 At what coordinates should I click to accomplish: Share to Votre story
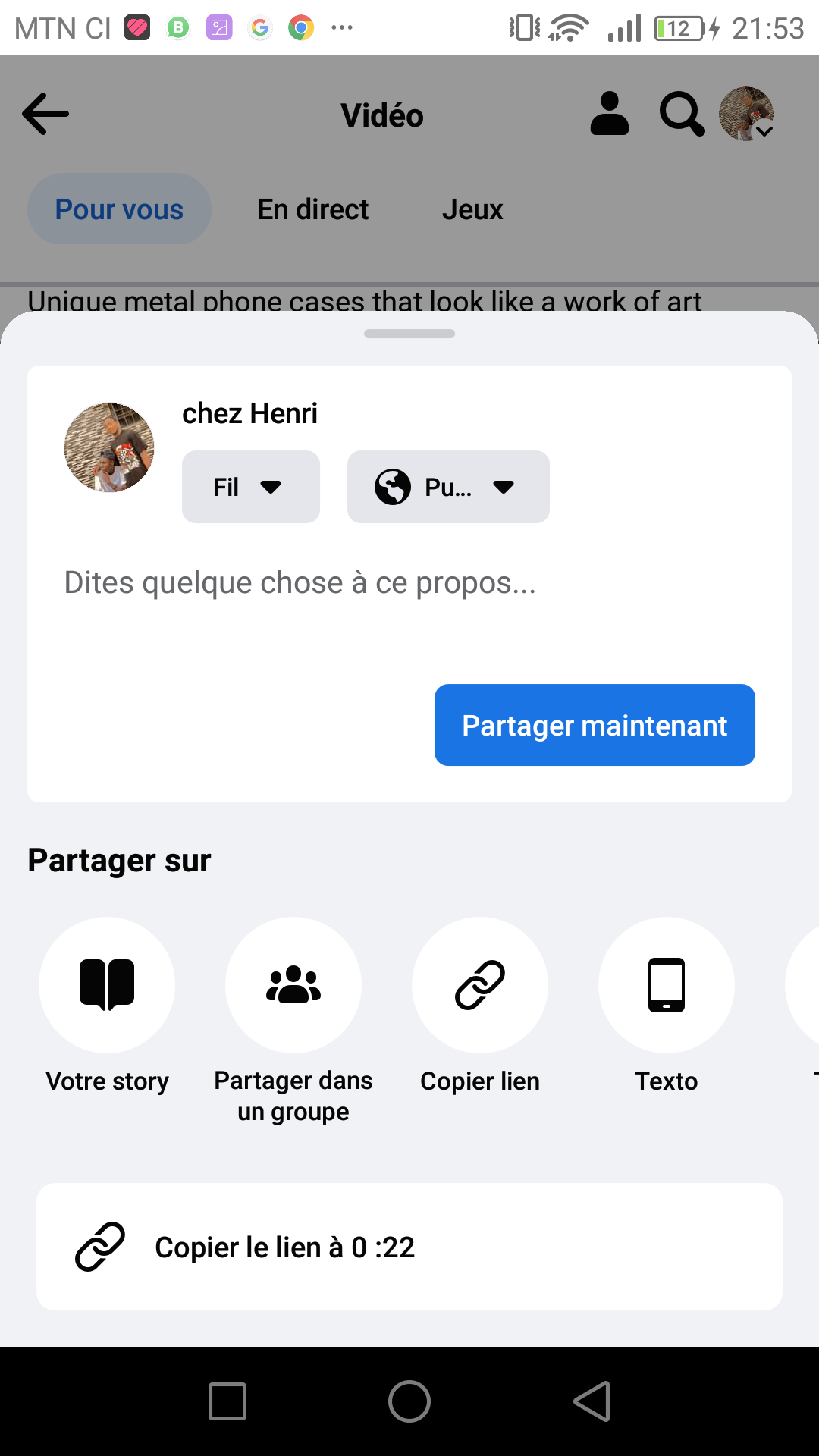107,985
